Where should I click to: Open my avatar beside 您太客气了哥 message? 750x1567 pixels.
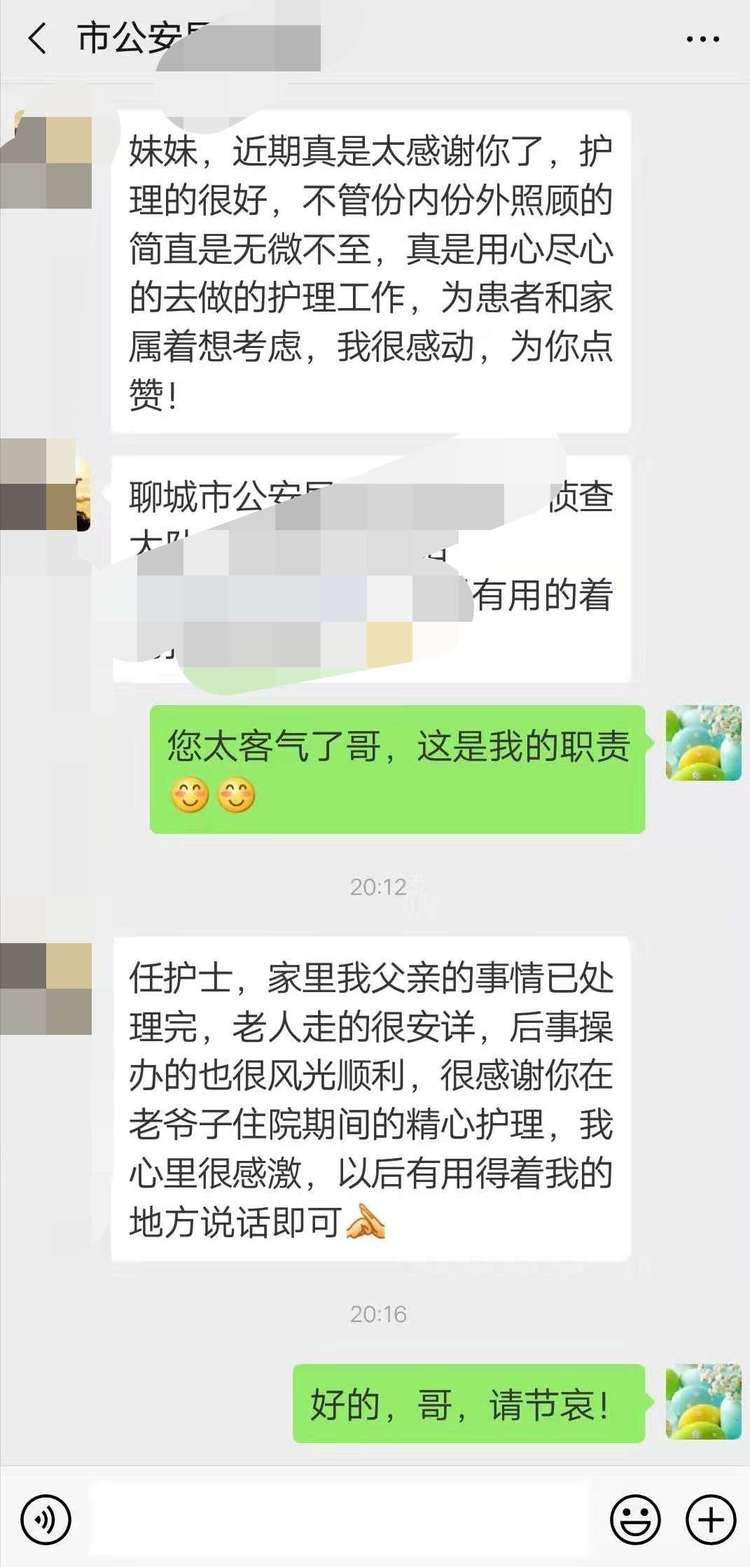pos(703,743)
